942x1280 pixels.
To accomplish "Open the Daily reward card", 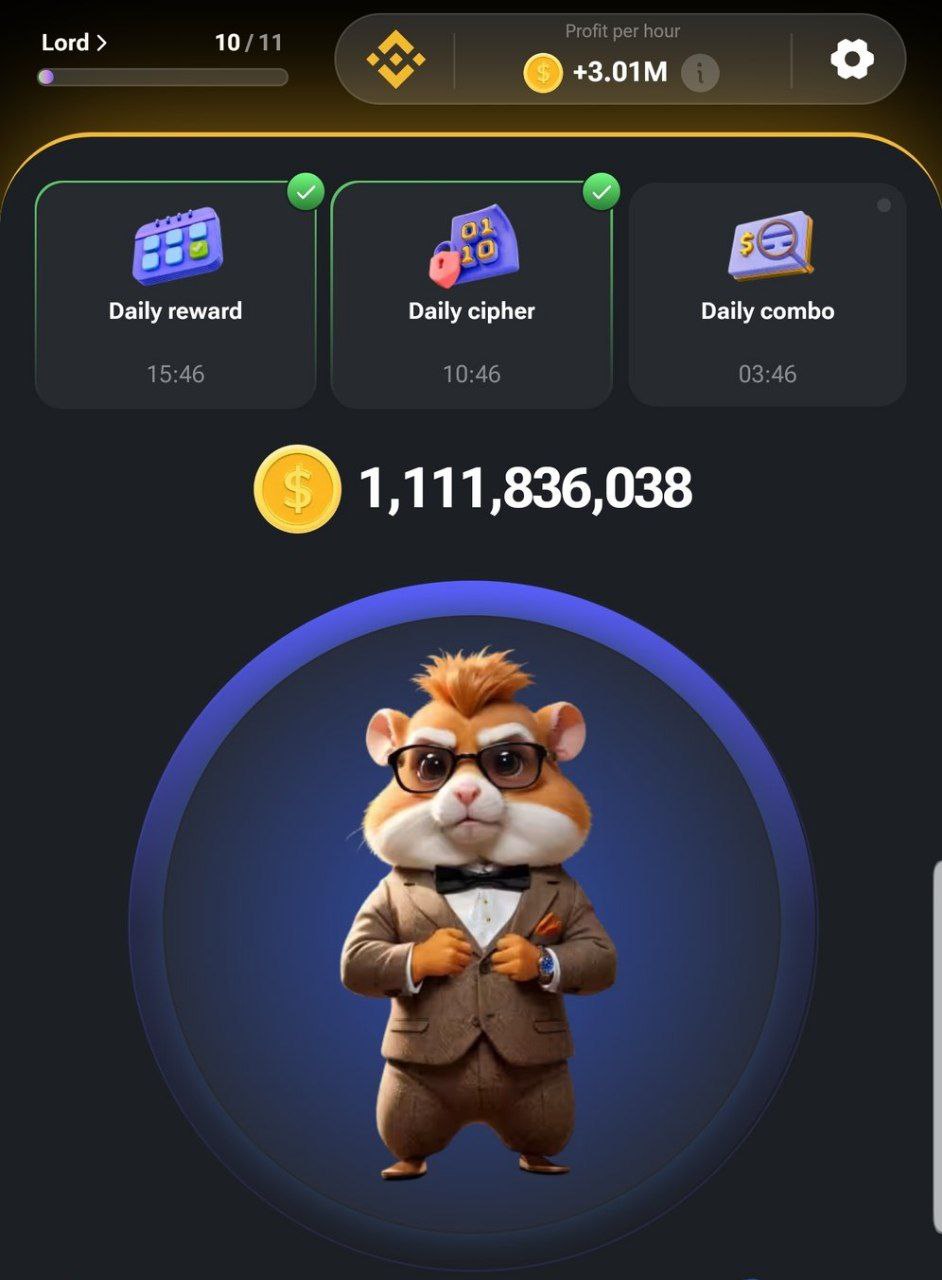I will [175, 295].
